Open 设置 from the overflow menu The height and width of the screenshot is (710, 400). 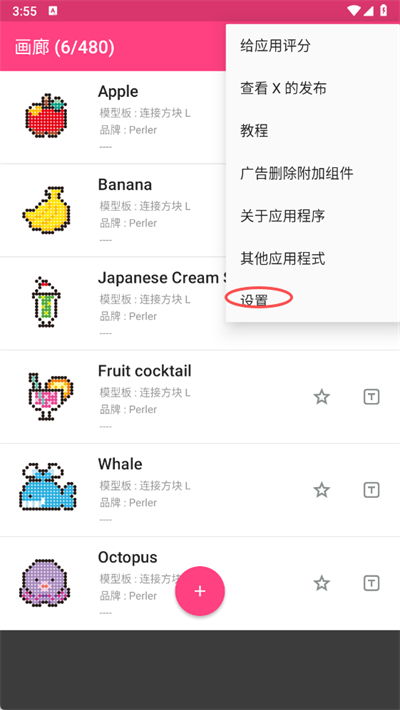pos(313,300)
